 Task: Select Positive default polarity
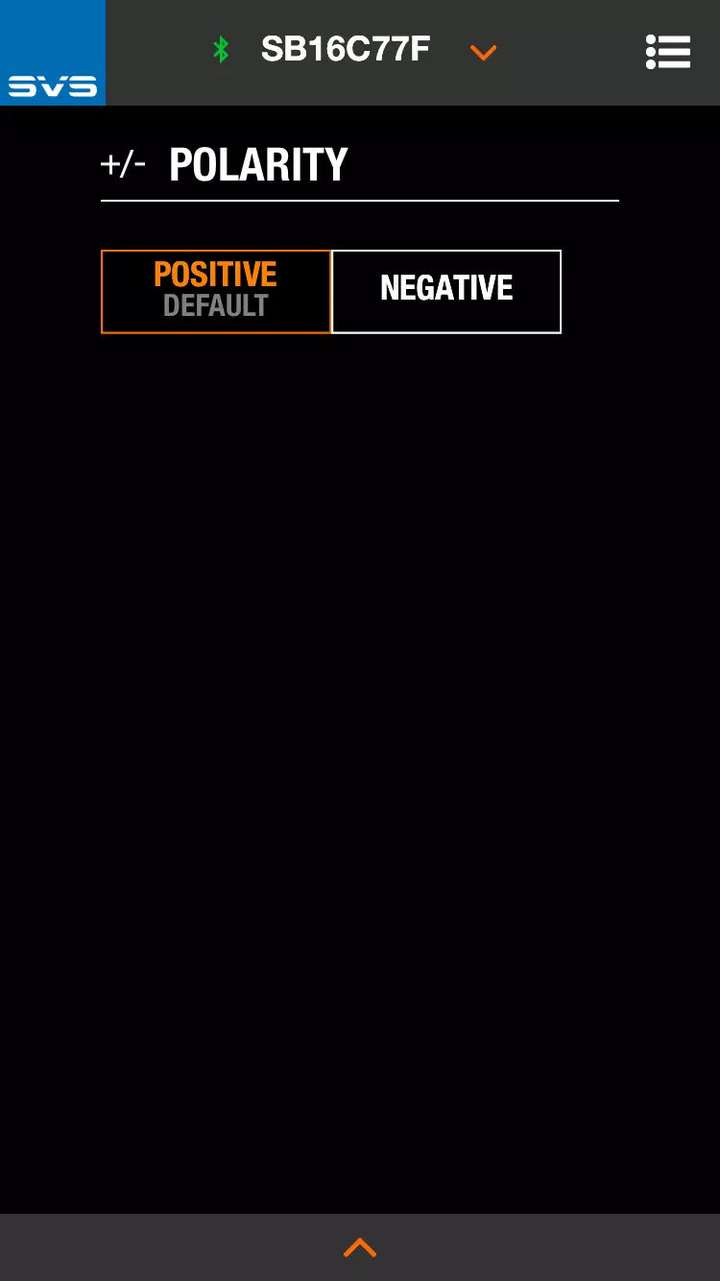coord(215,291)
